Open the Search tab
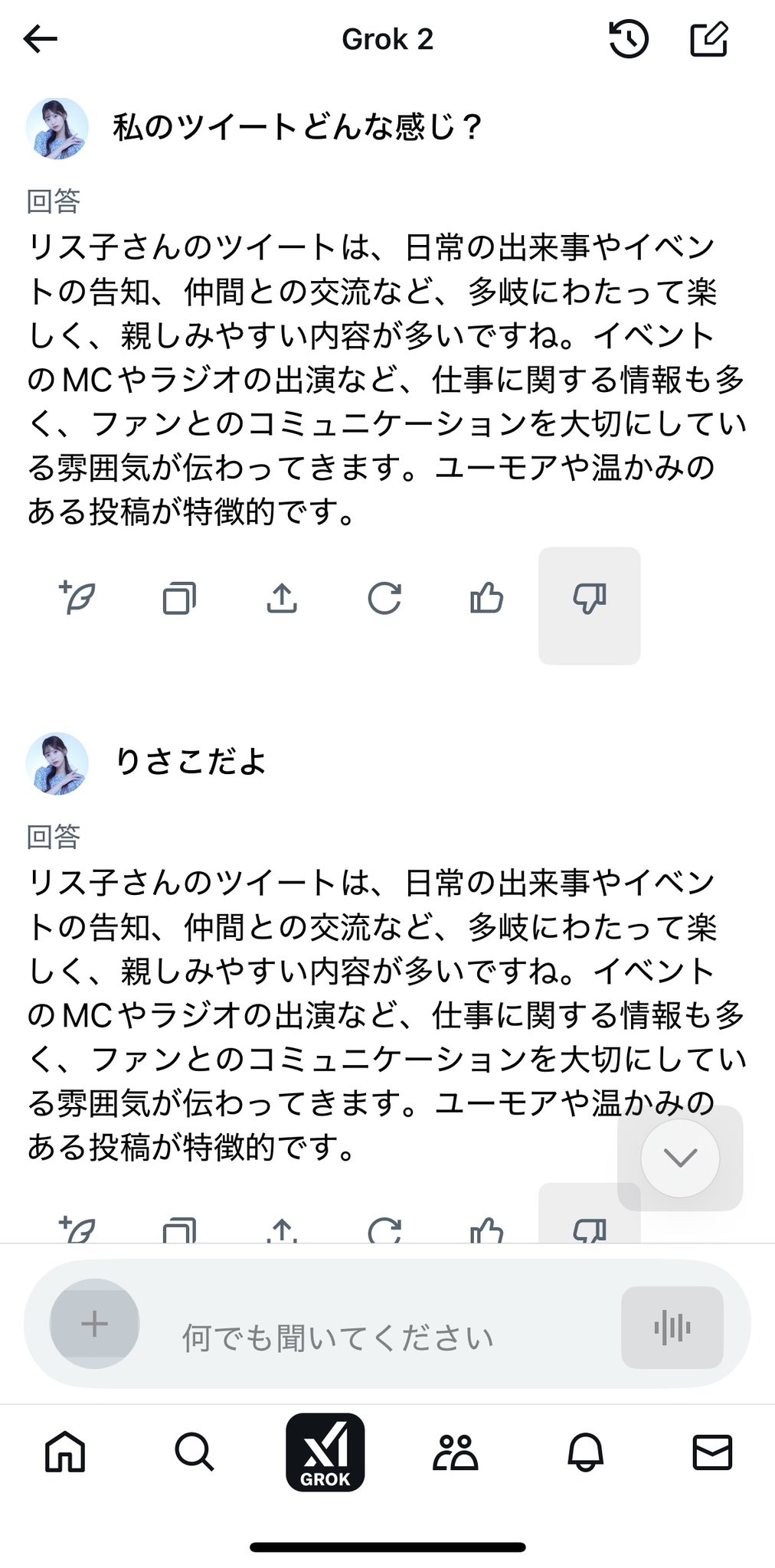The image size is (775, 1568). point(194,1452)
